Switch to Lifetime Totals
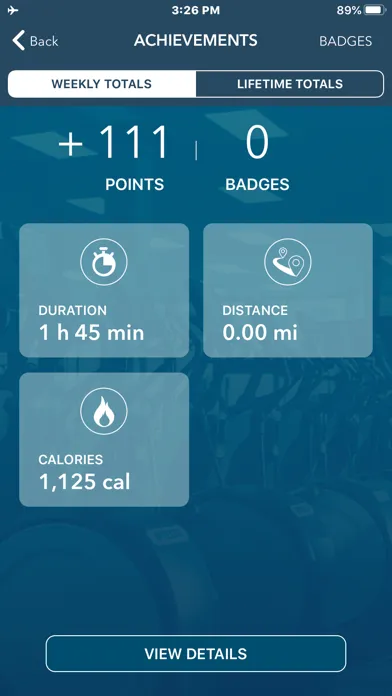Screen dimensions: 392x696 [x=290, y=84]
